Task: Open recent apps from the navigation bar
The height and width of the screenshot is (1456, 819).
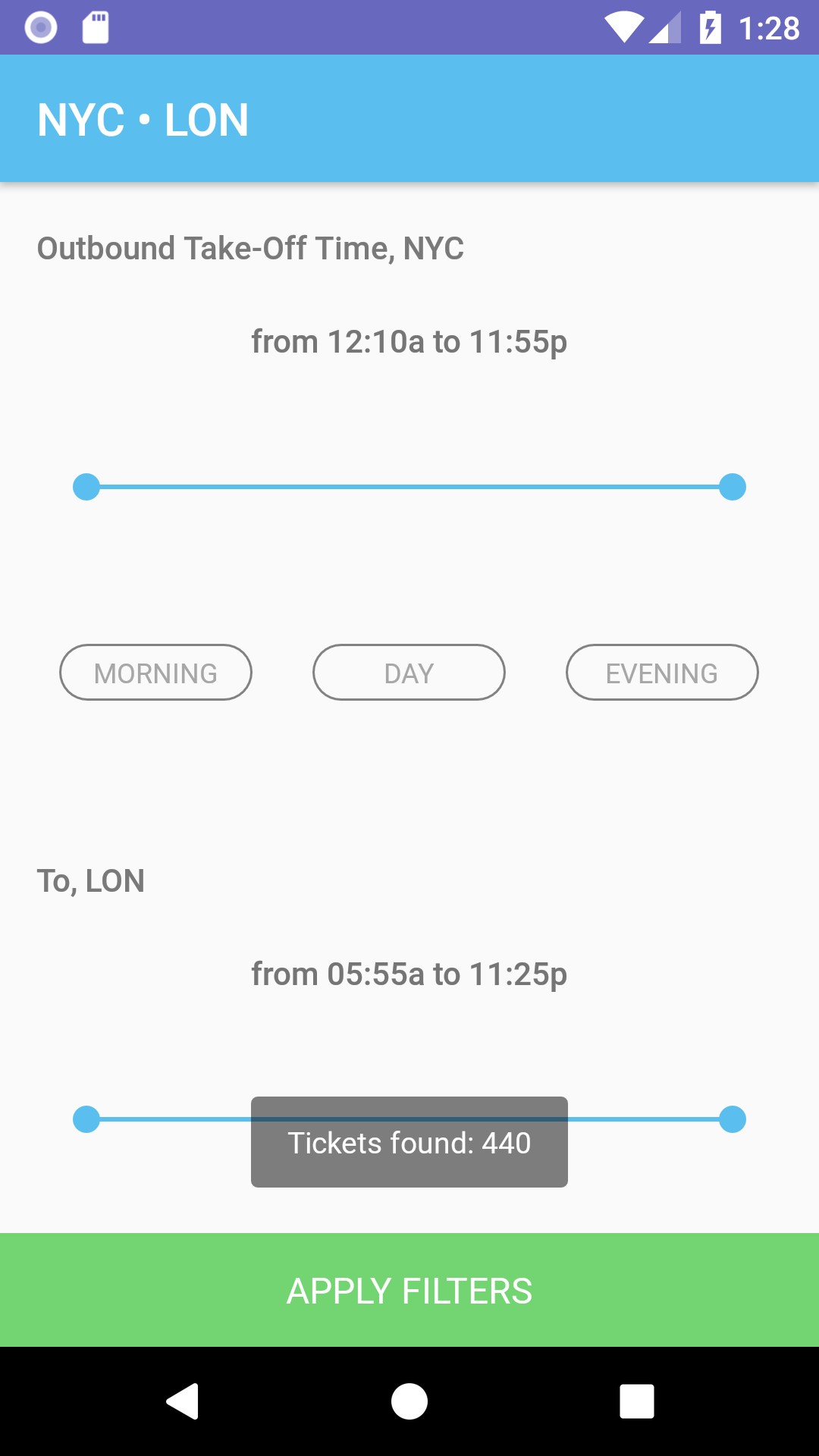Action: 636,1401
